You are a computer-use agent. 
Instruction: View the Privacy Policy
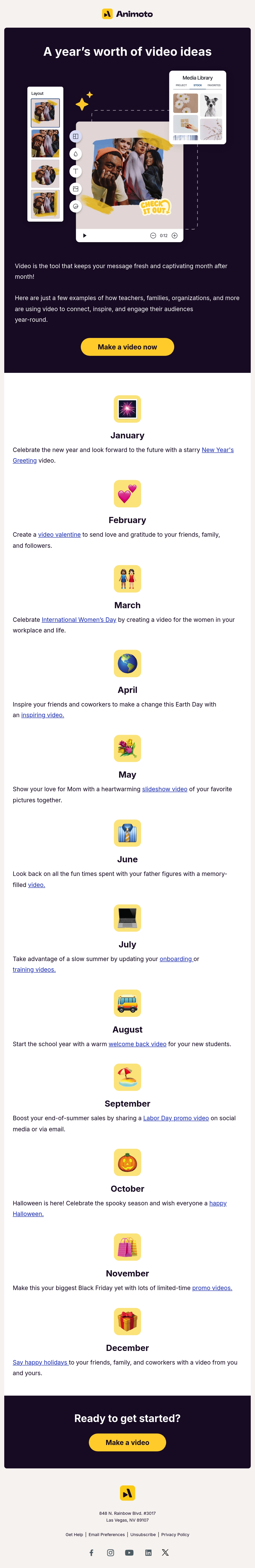point(176,1535)
